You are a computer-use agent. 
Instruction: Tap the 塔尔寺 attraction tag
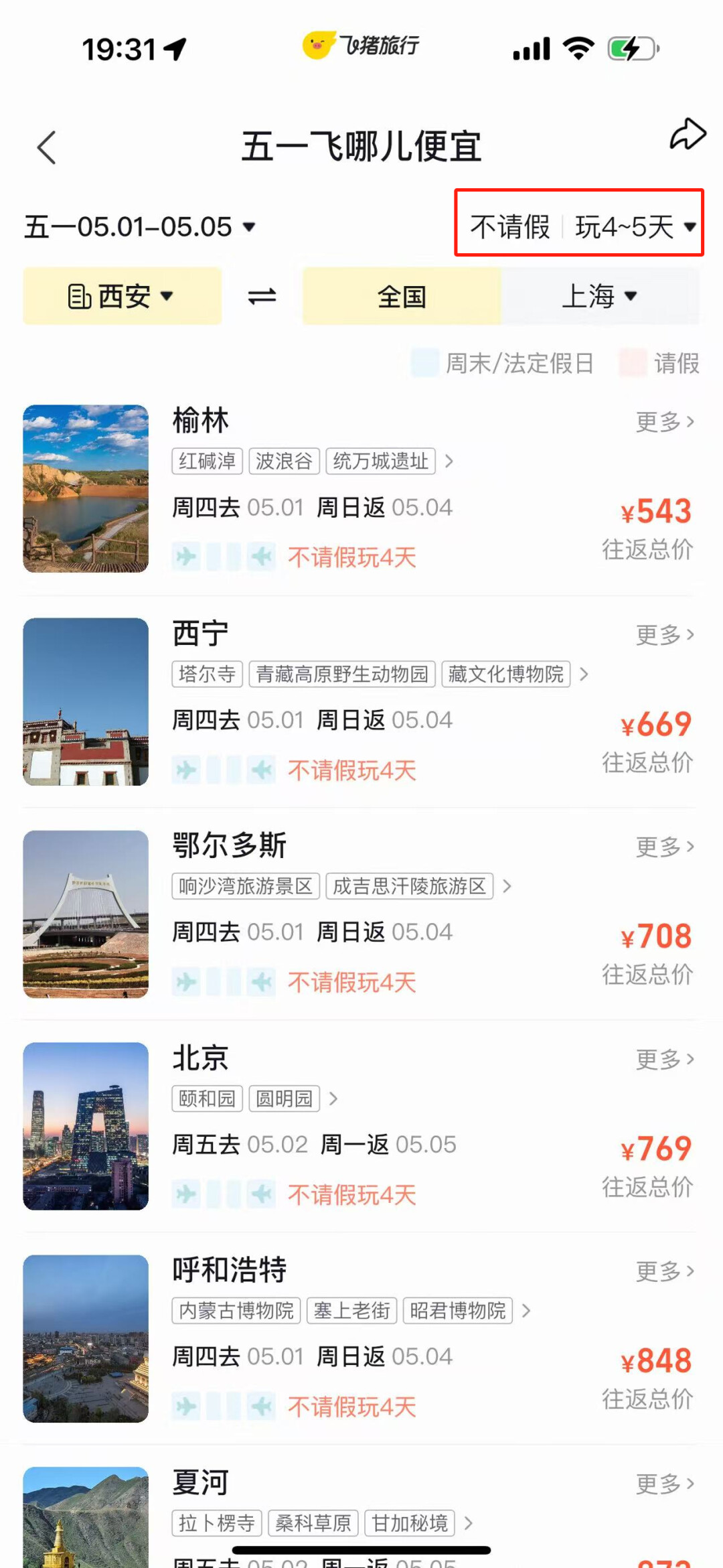[x=208, y=674]
